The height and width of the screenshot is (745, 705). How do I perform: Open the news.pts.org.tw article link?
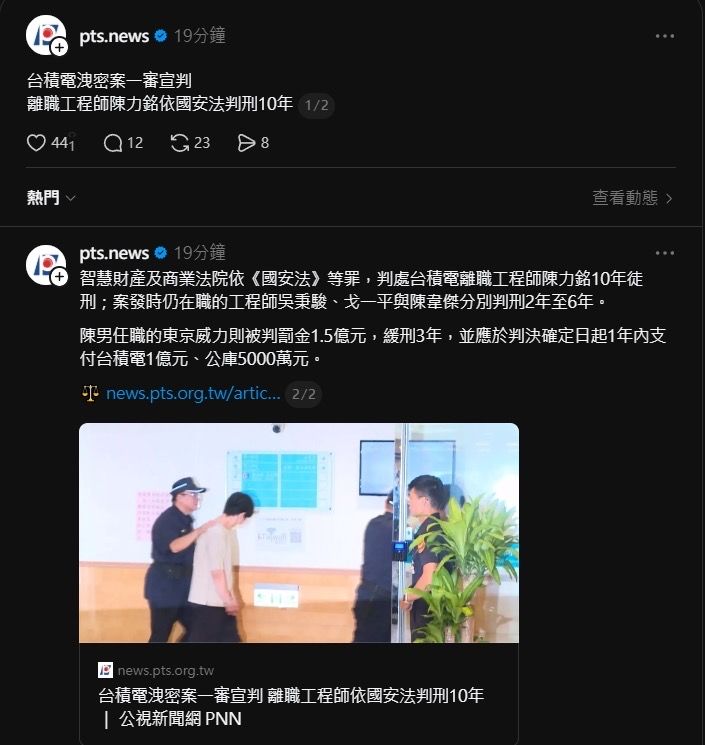pos(193,393)
